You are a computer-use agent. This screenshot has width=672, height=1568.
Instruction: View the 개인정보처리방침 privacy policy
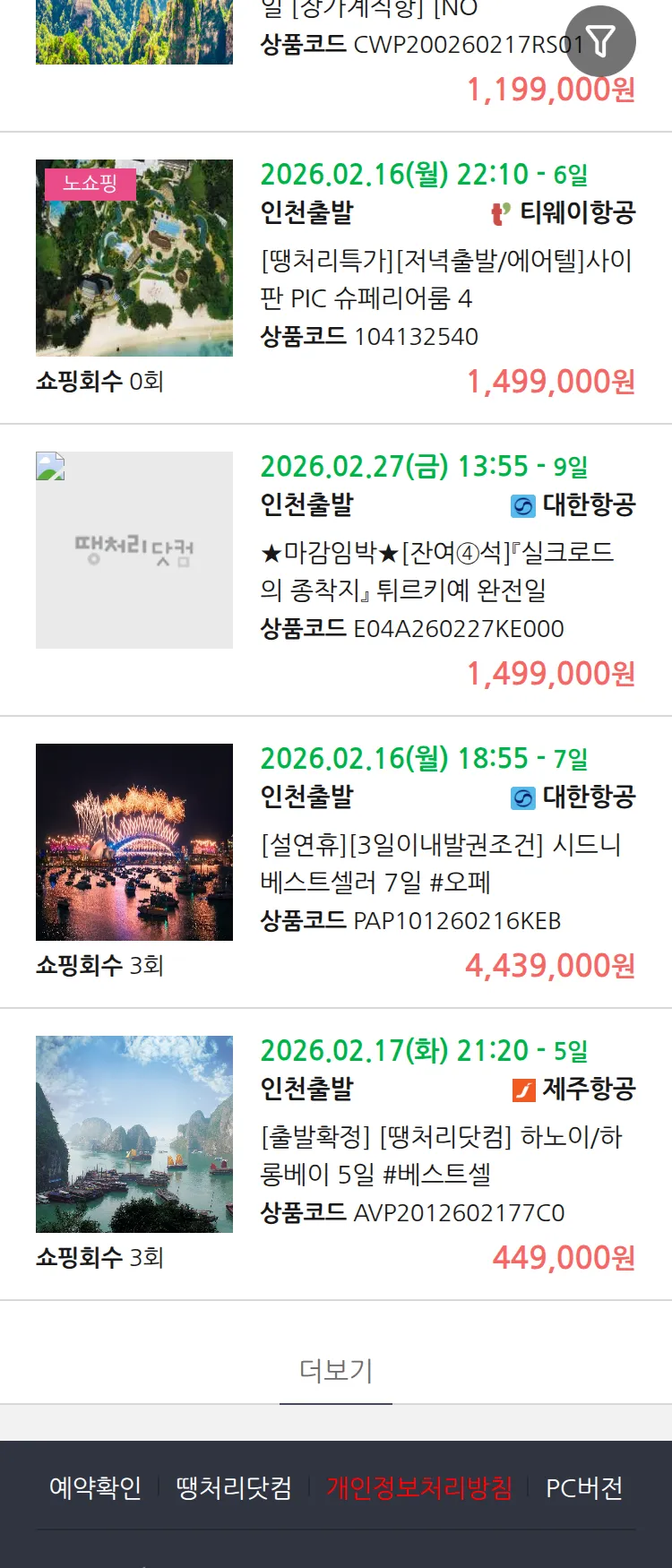pyautogui.click(x=419, y=1488)
